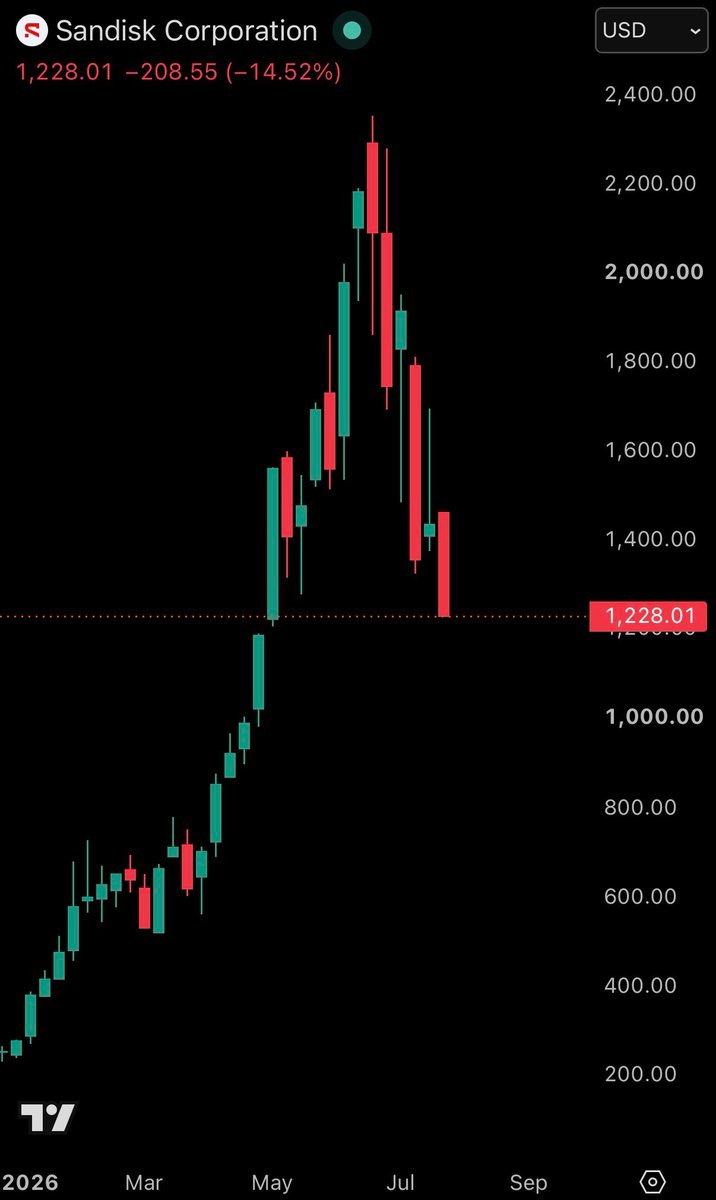
Task: Tap the Sandisk Corporation symbol title
Action: [186, 31]
